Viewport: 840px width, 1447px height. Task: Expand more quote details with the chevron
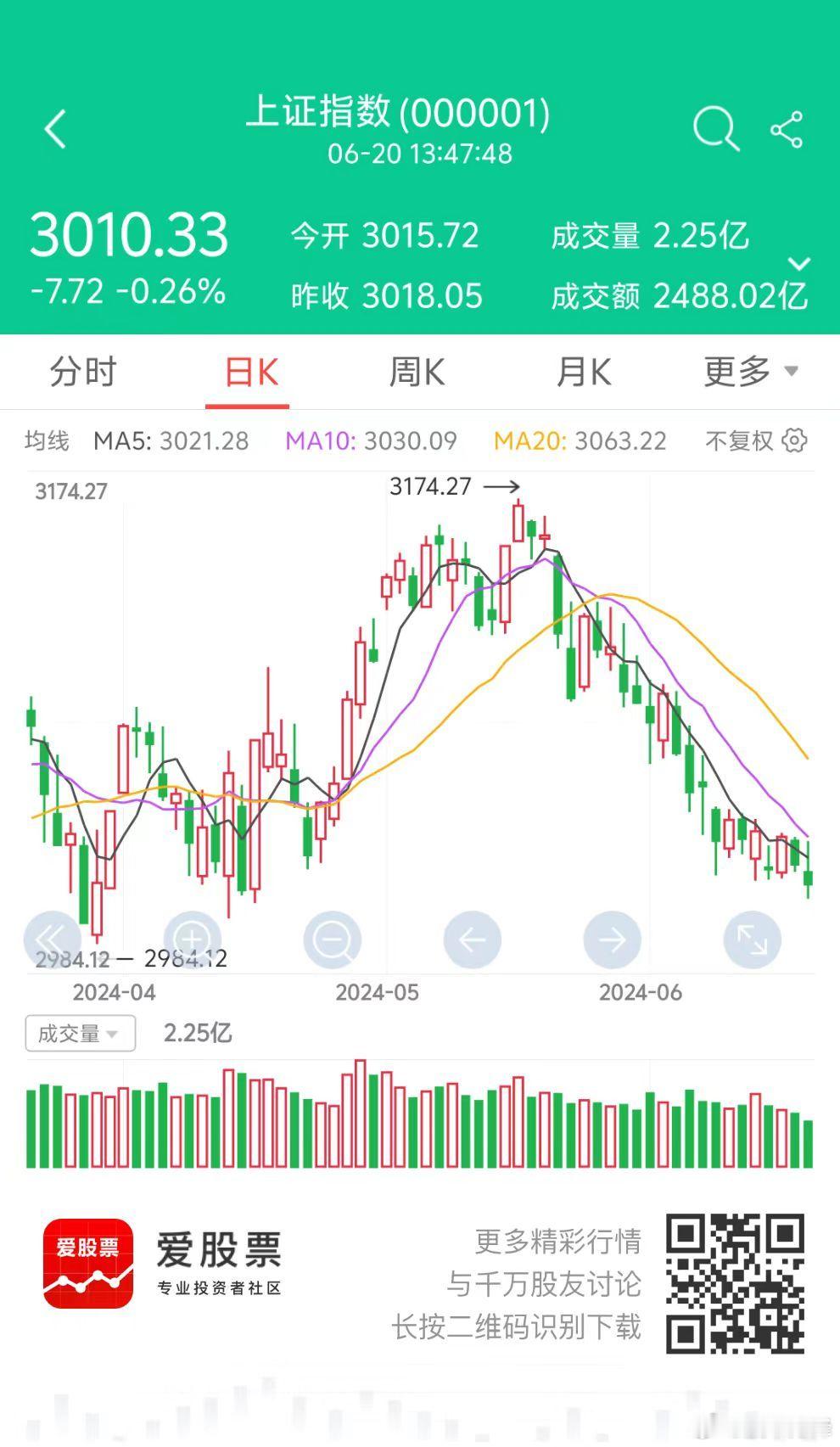pos(799,264)
